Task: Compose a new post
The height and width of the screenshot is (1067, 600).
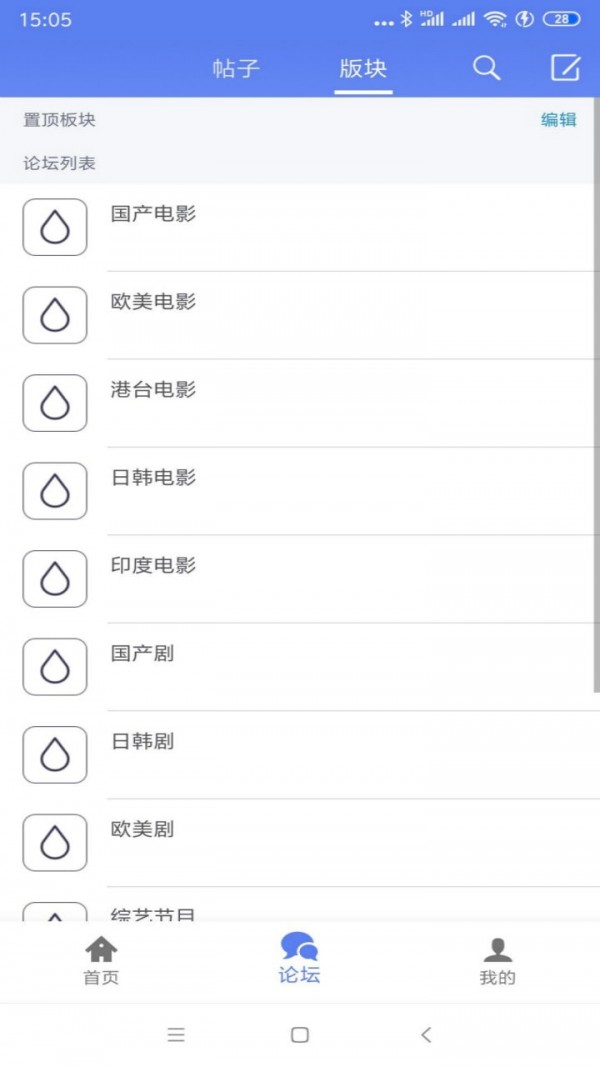Action: pos(565,68)
